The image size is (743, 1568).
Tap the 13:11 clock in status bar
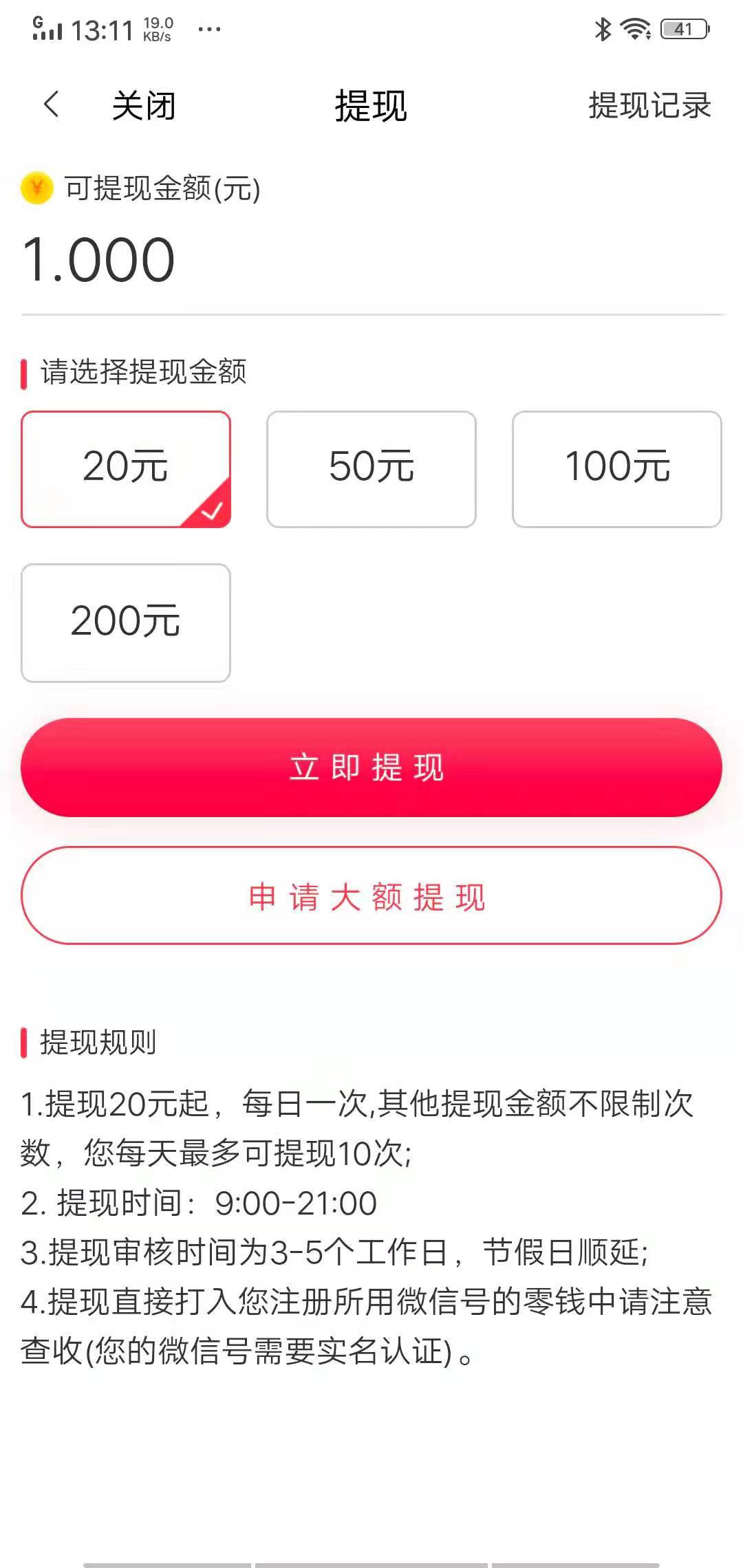[105, 29]
